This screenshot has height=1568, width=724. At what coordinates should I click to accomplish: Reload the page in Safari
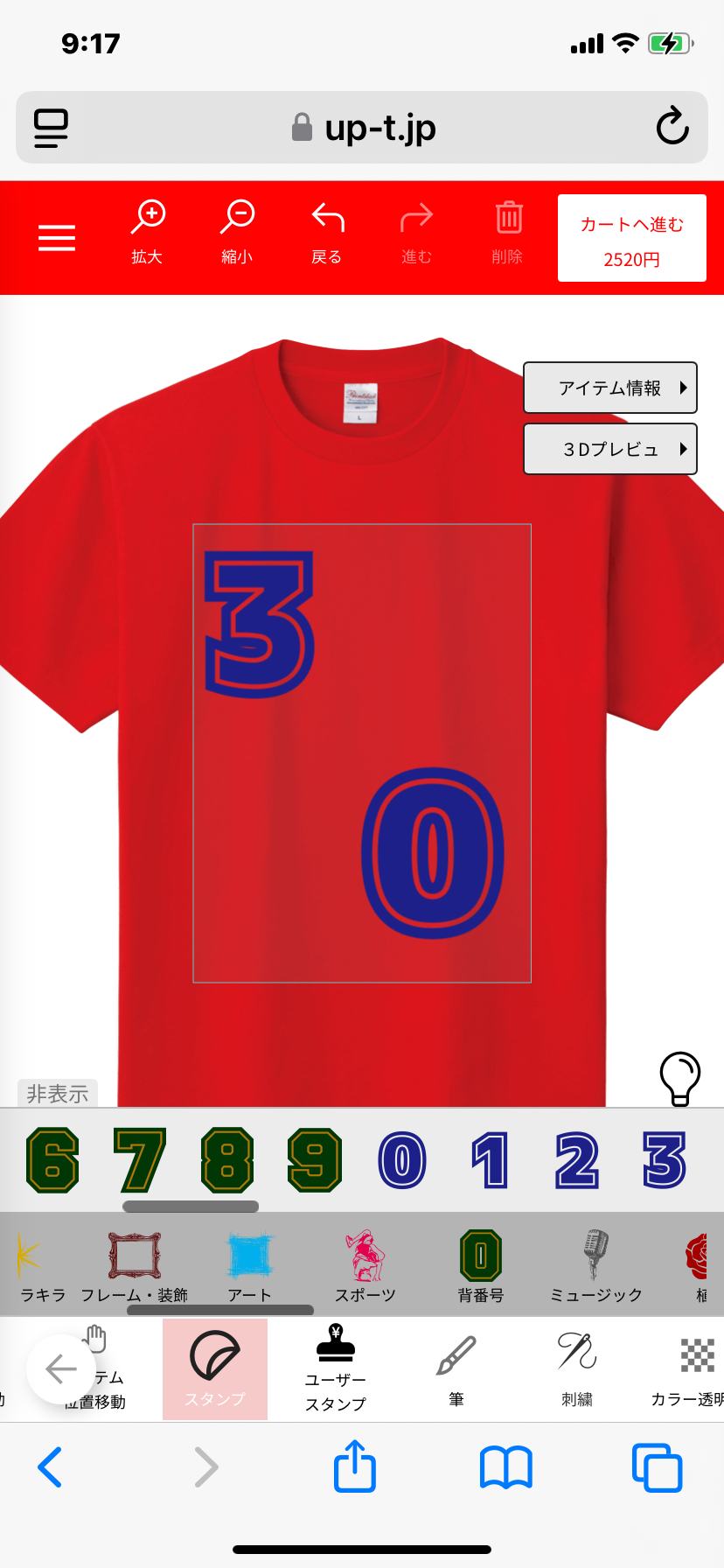coord(672,127)
